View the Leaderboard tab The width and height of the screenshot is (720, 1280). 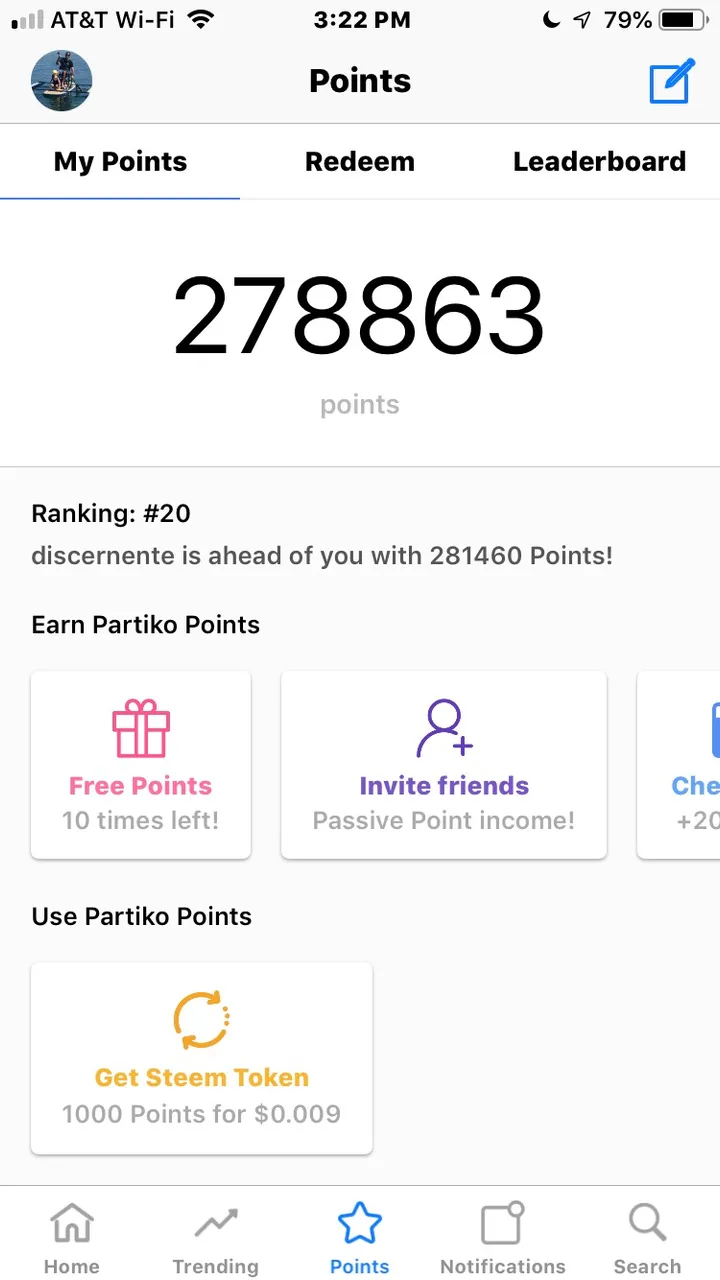pyautogui.click(x=600, y=162)
